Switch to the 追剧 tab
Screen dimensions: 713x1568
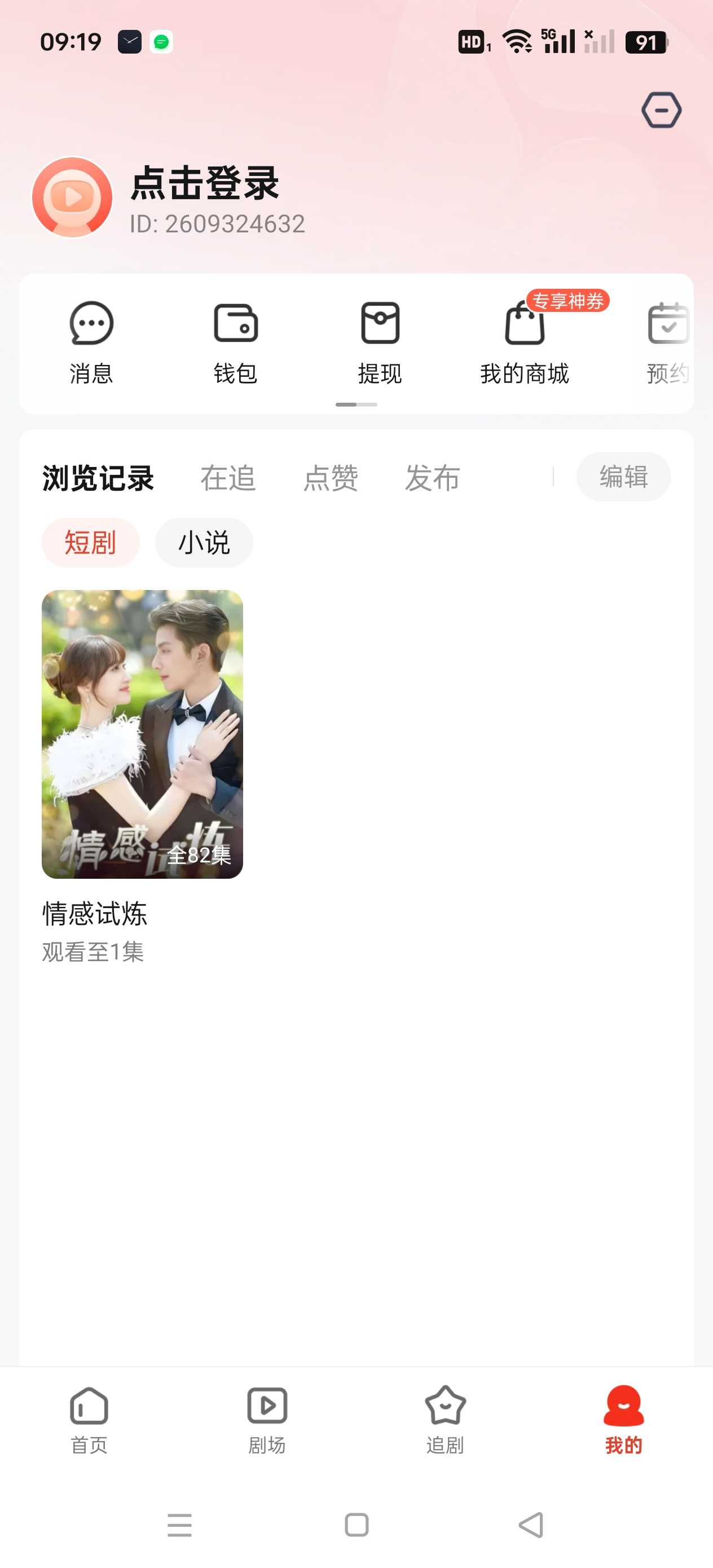tap(445, 1420)
